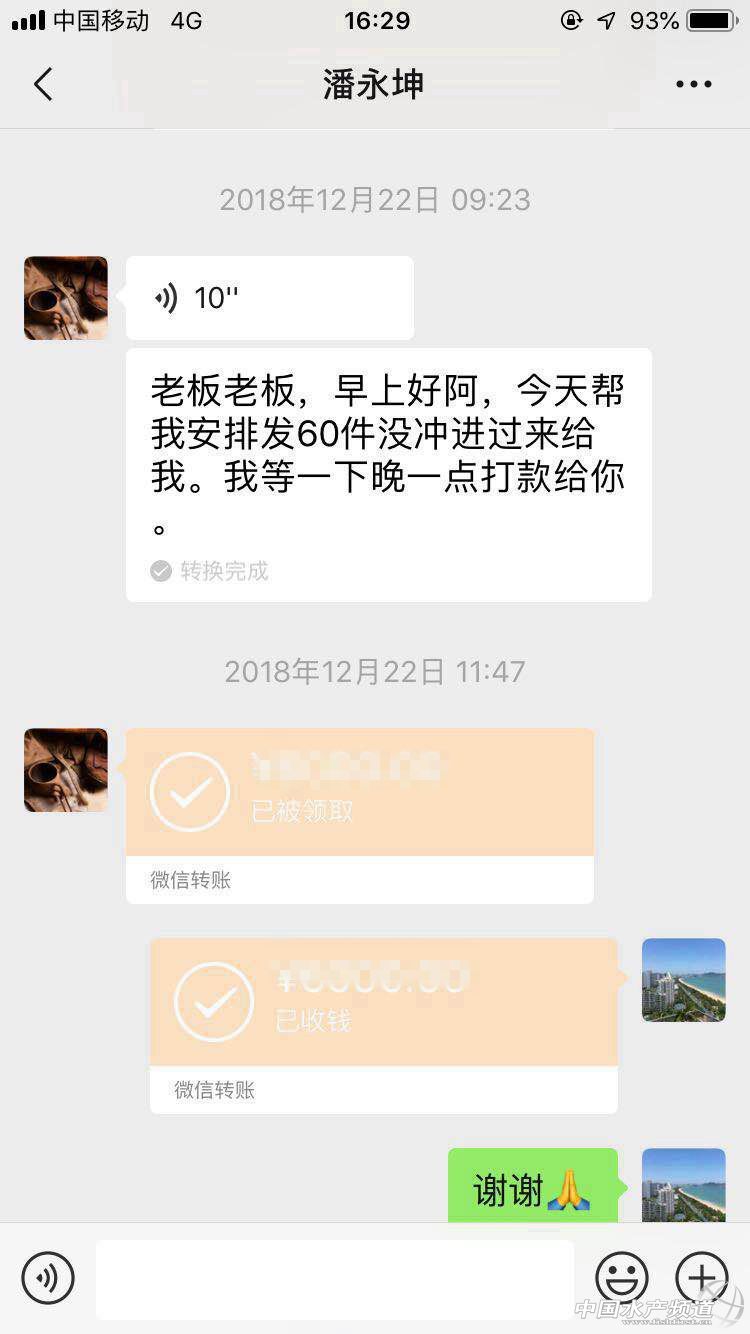Go back from 潘永坤 chat
The width and height of the screenshot is (750, 1334).
[x=43, y=85]
